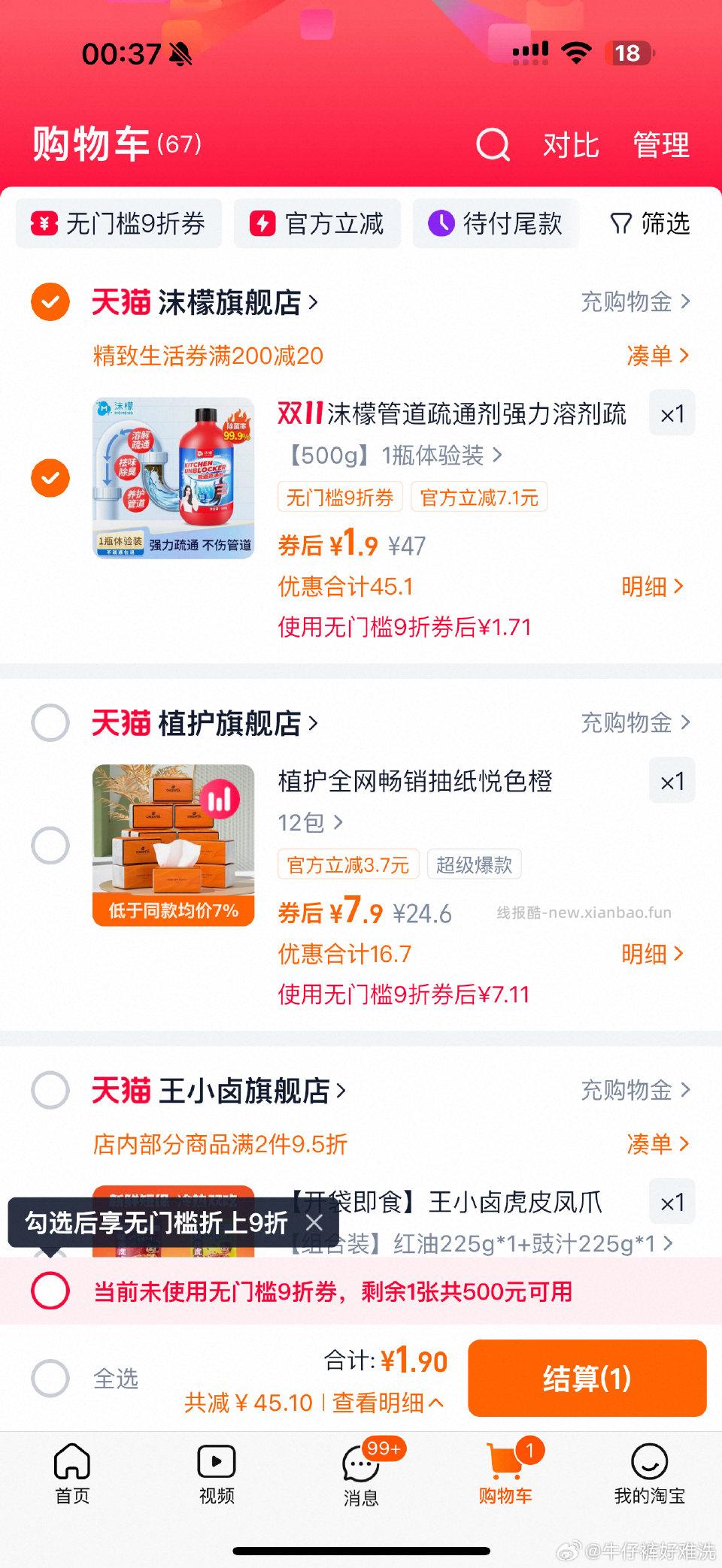Tap the 官方立减 lightning filter chip

[317, 223]
